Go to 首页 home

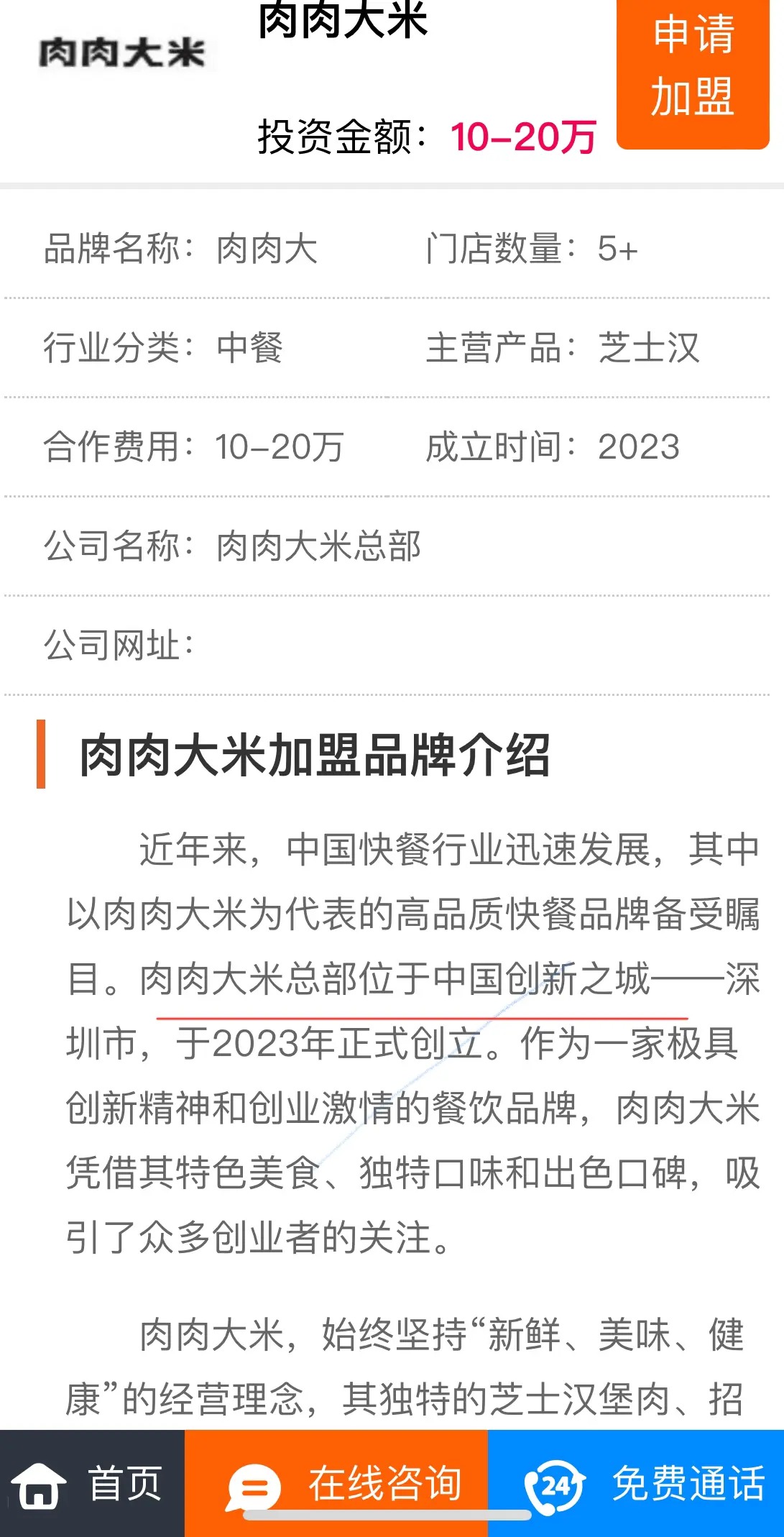92,1484
